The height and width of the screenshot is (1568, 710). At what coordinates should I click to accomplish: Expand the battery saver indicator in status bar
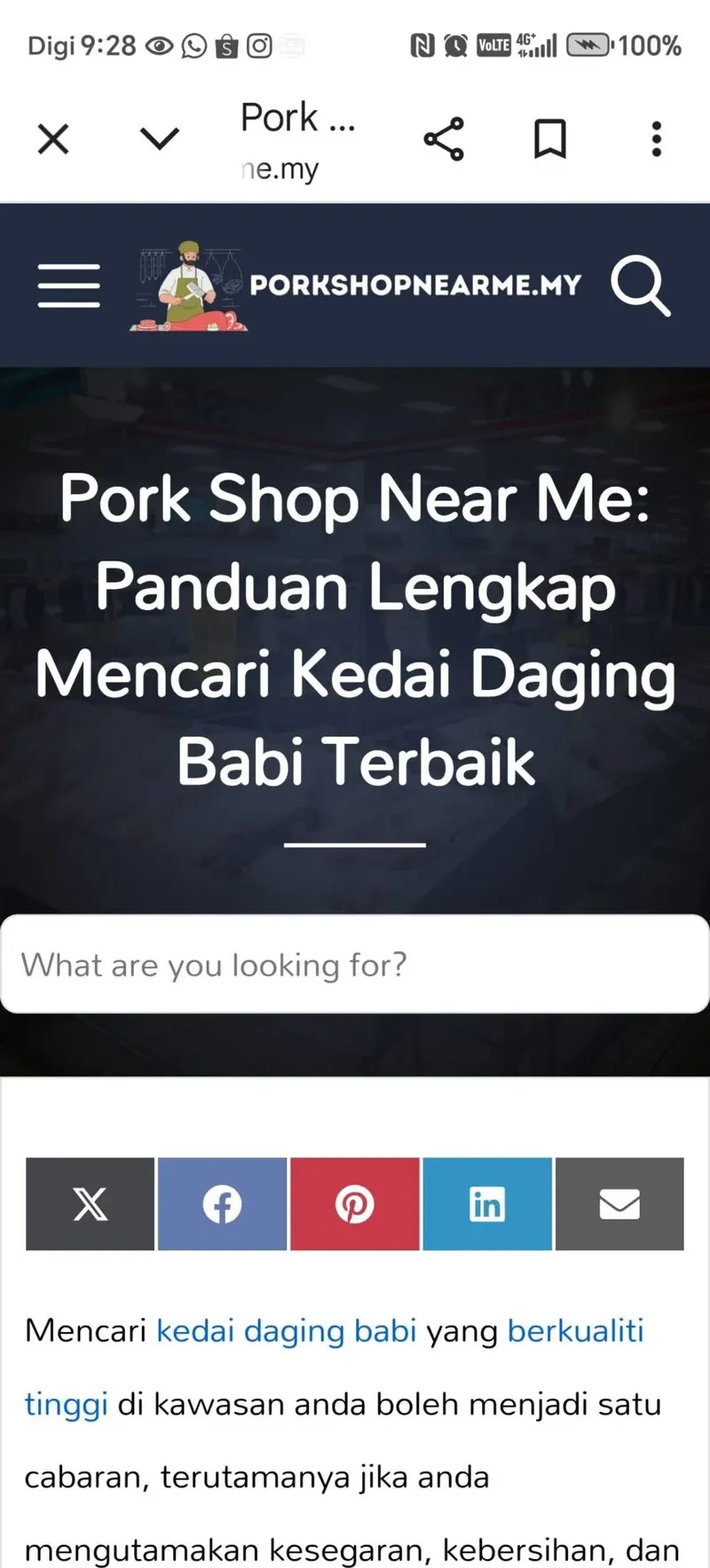pyautogui.click(x=588, y=44)
